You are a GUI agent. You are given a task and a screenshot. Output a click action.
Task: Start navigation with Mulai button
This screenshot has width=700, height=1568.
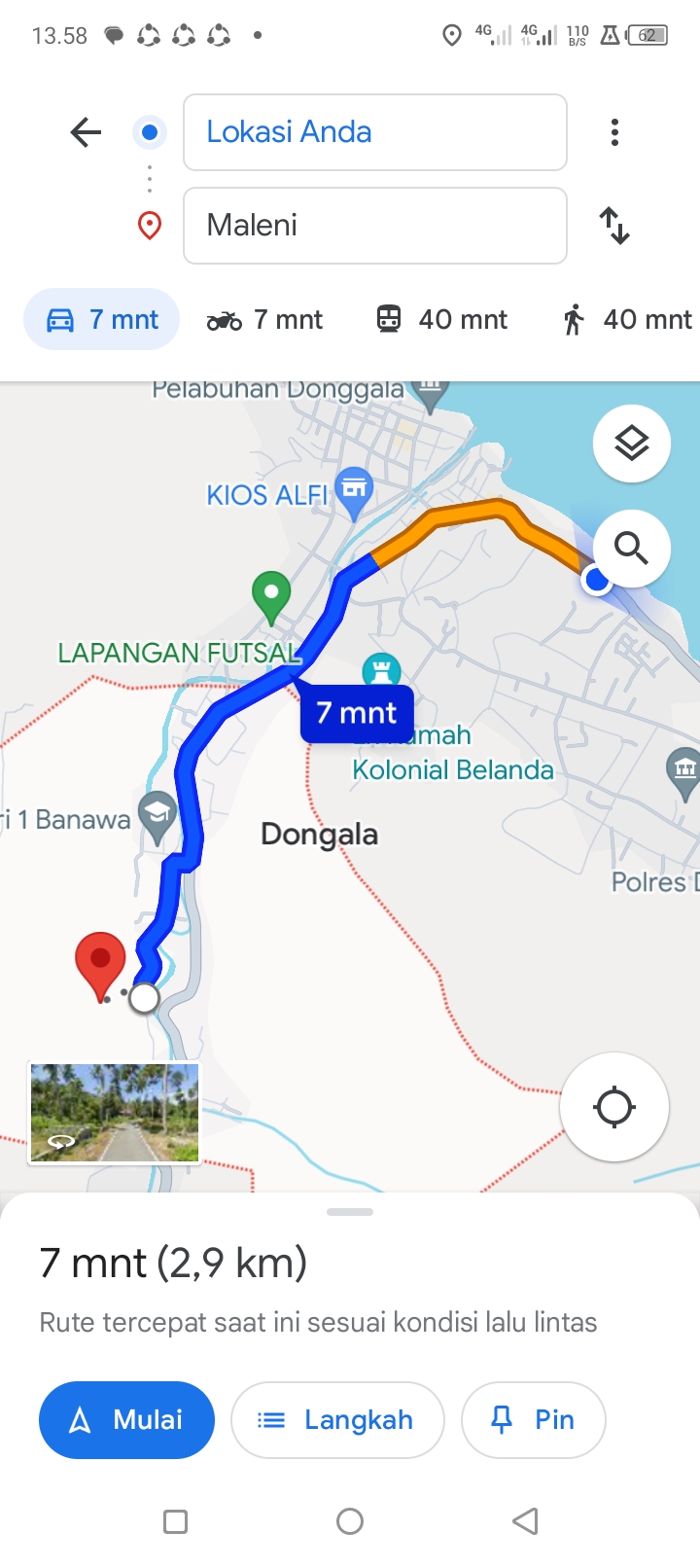(126, 1420)
